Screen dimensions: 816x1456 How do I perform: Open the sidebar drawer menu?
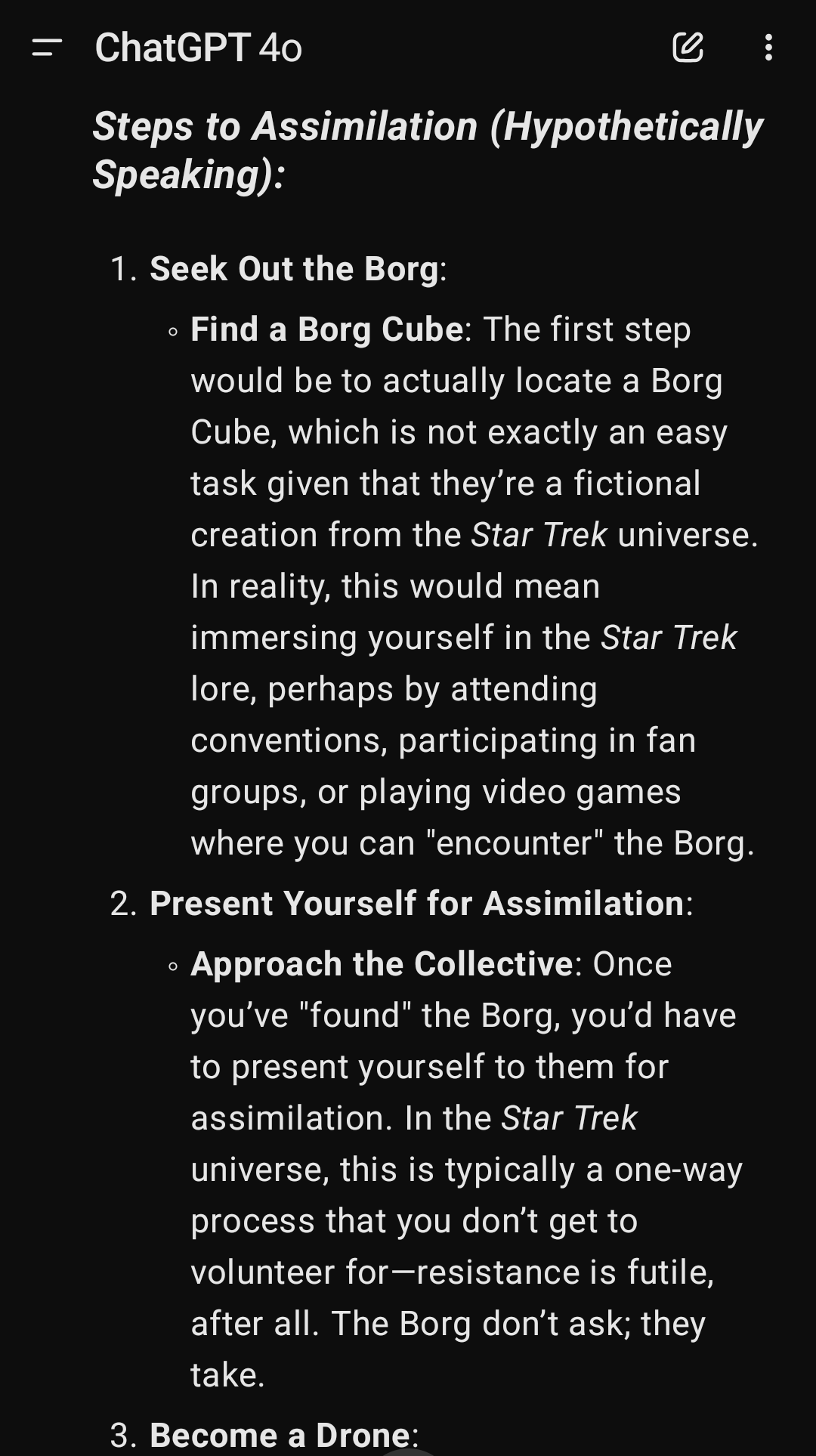pyautogui.click(x=47, y=48)
